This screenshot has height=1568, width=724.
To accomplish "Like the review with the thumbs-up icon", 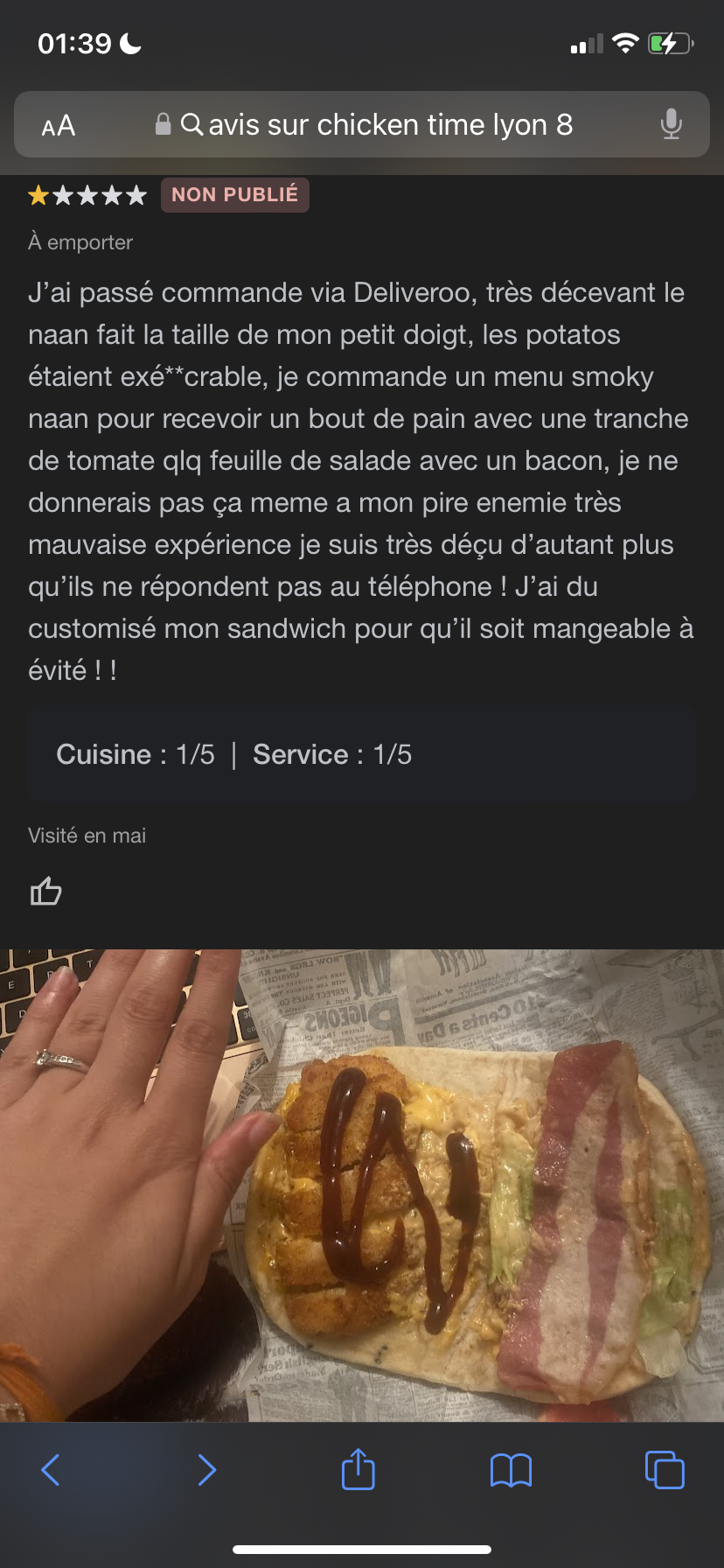I will tap(45, 891).
